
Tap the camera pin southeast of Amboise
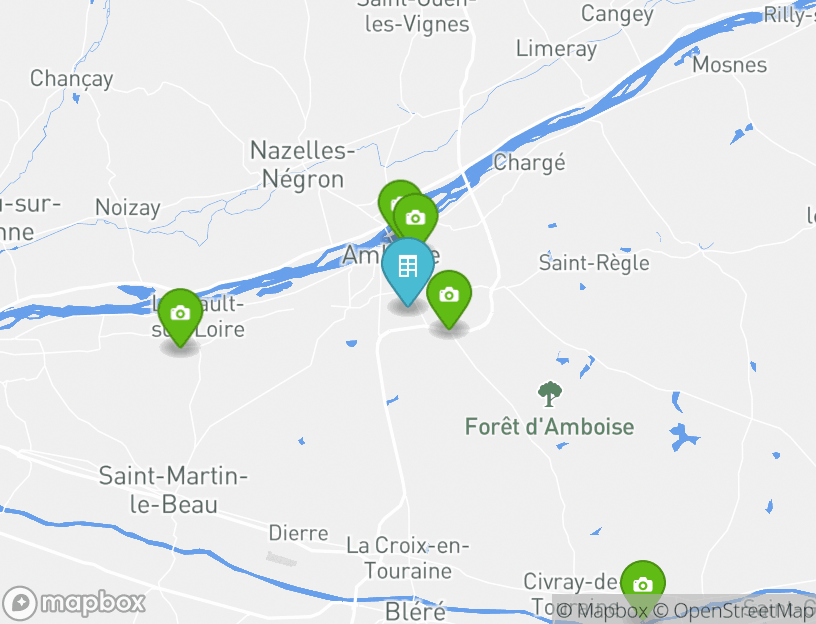(x=449, y=295)
